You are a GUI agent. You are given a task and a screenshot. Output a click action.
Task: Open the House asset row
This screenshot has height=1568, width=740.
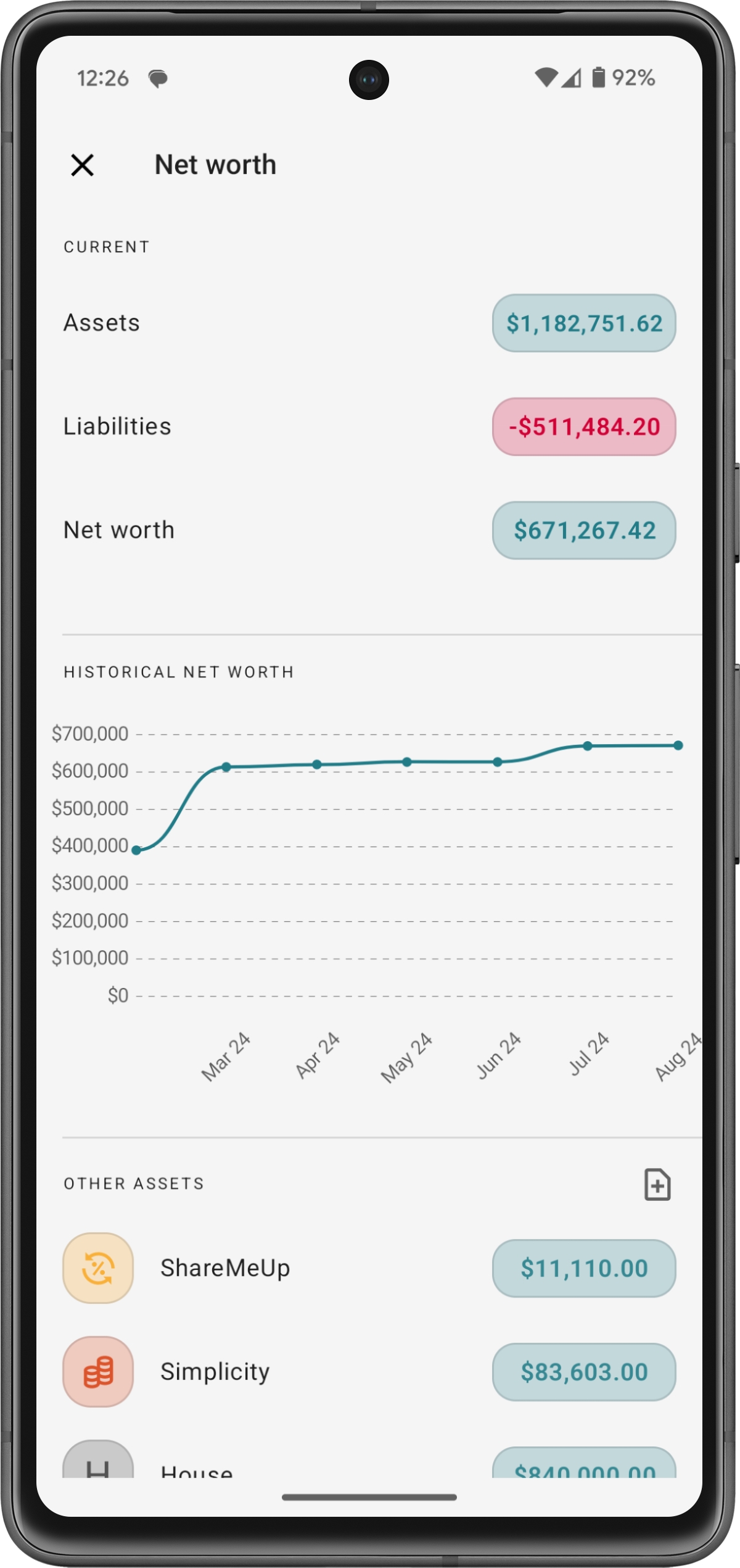[197, 1469]
